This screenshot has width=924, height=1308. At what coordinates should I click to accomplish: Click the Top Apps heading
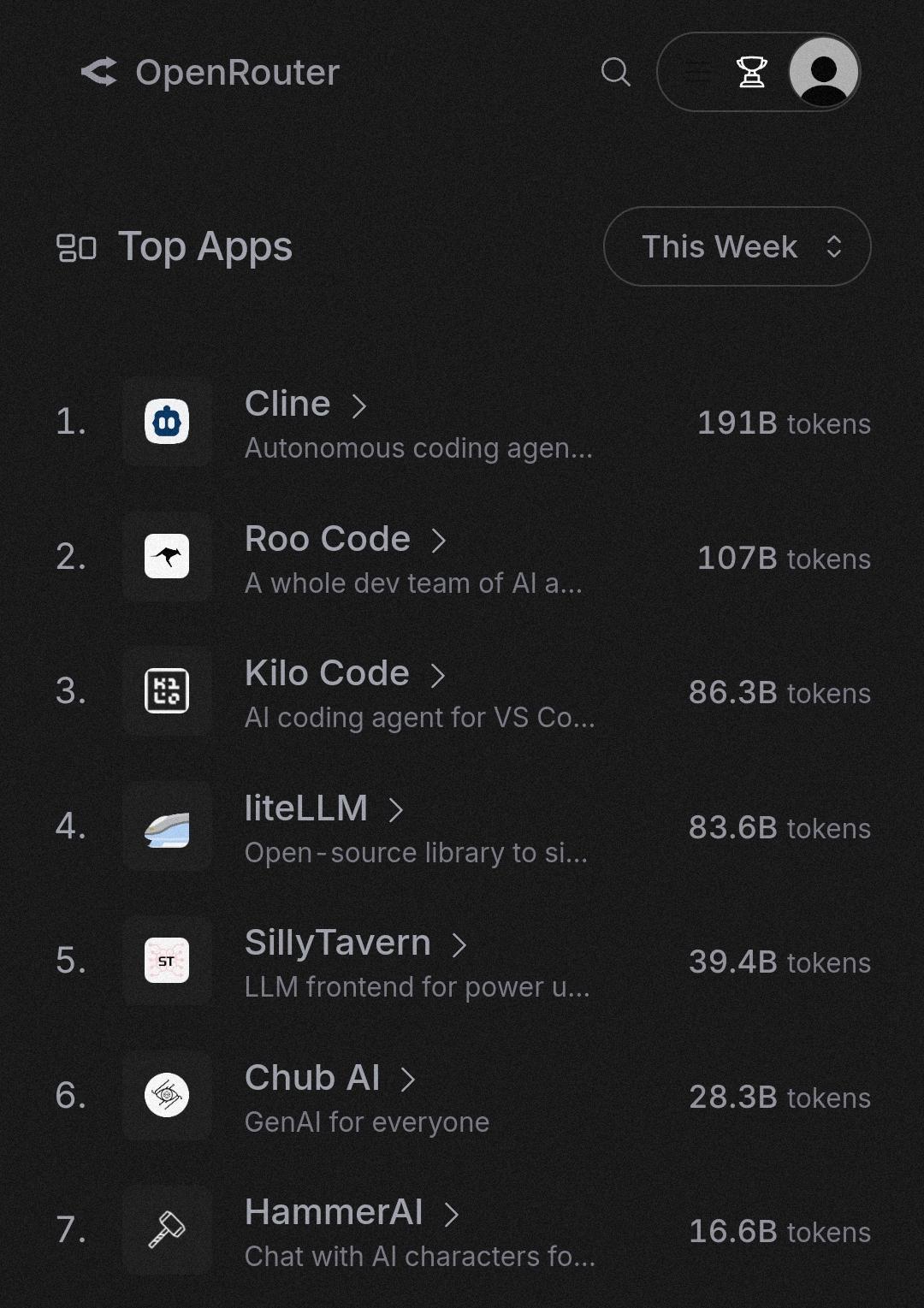204,246
